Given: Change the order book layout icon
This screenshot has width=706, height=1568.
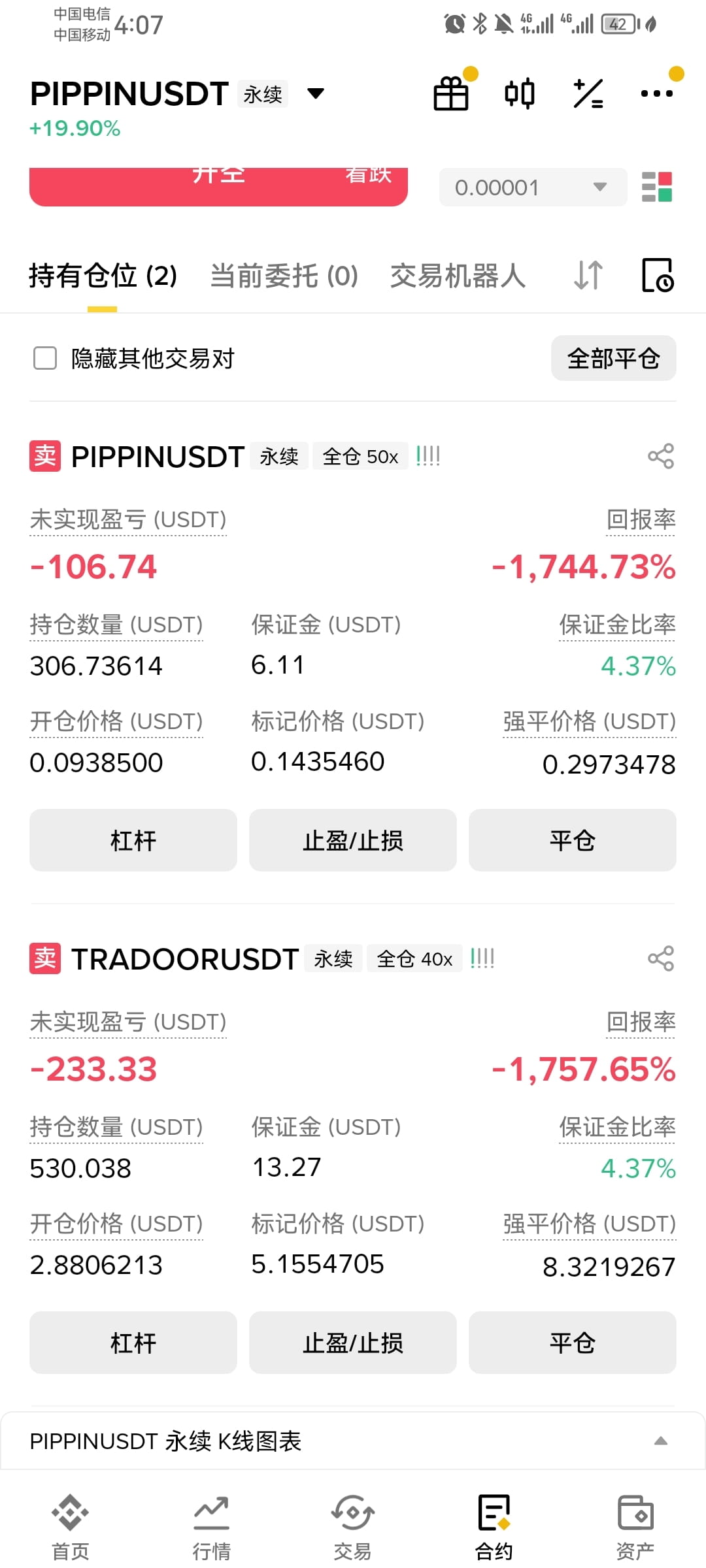Looking at the screenshot, I should 657,188.
